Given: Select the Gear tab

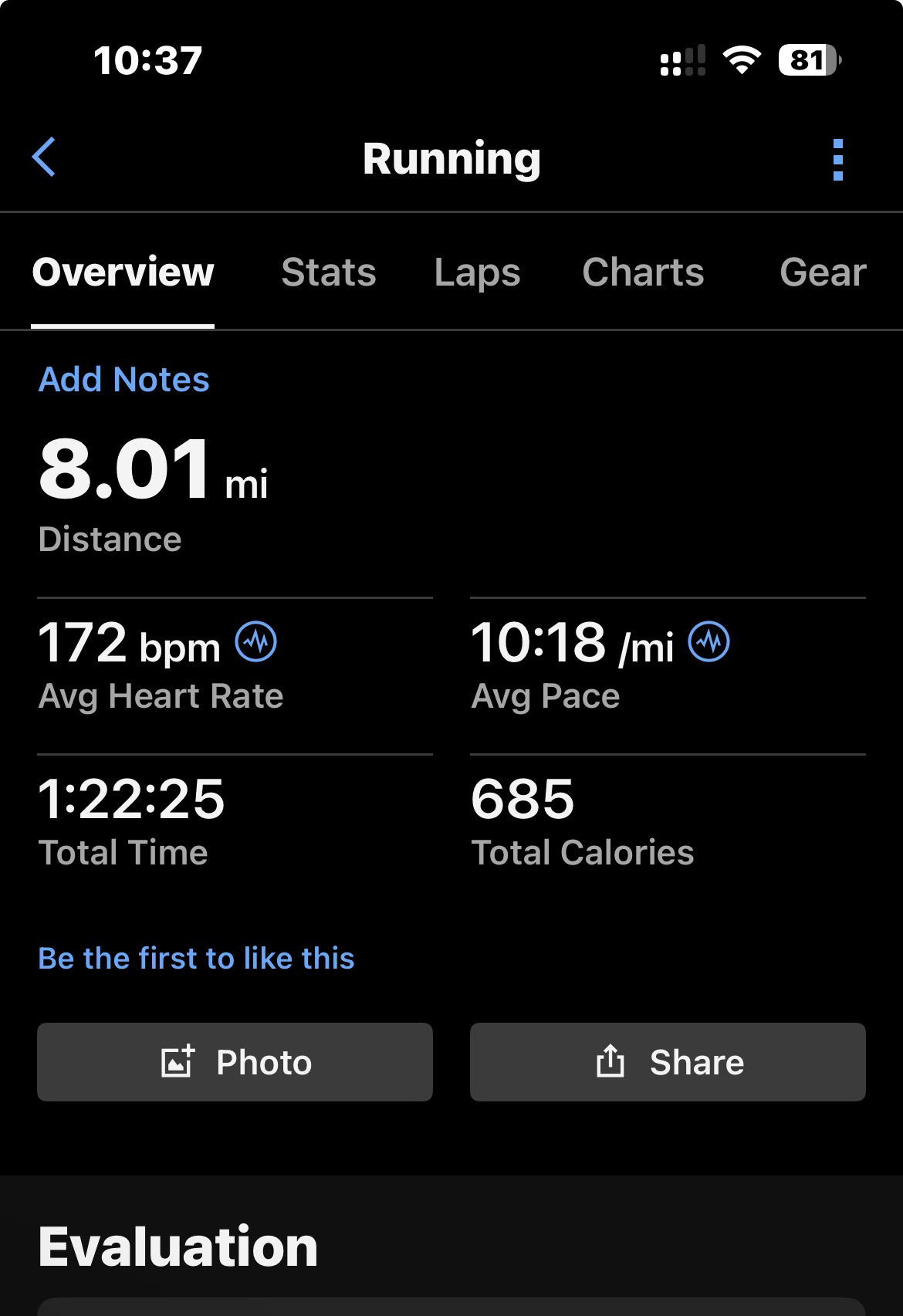Looking at the screenshot, I should (x=822, y=272).
